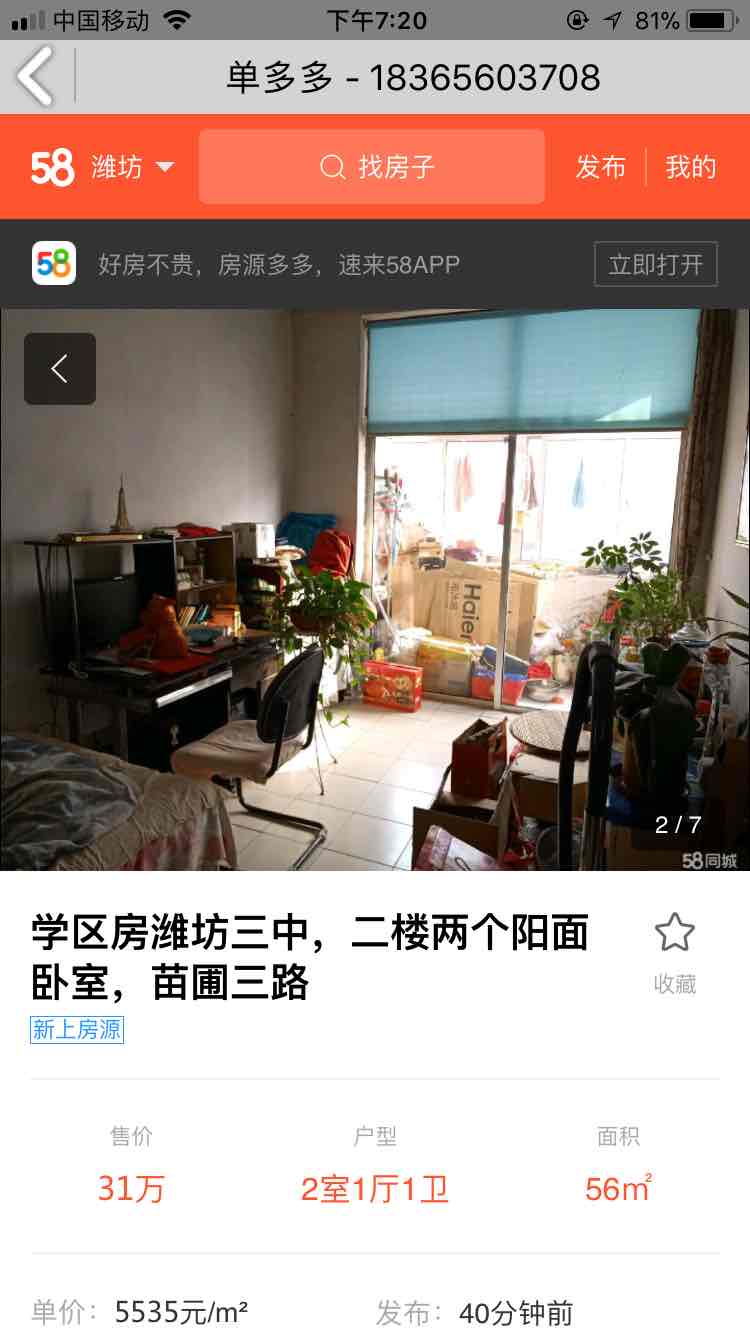Tap 立即打开 to open 58 app
This screenshot has height=1334, width=750.
tap(655, 265)
